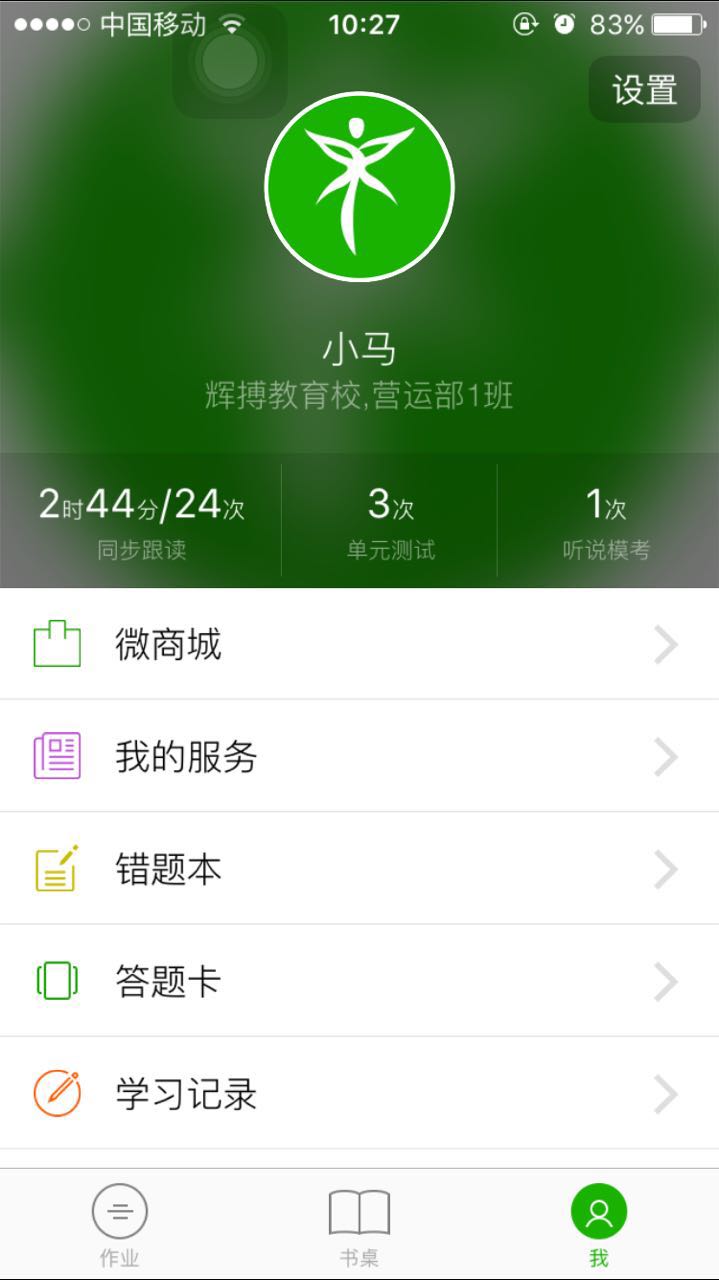Screen dimensions: 719x1280
Task: Select the 我 tab
Action: [x=598, y=1226]
